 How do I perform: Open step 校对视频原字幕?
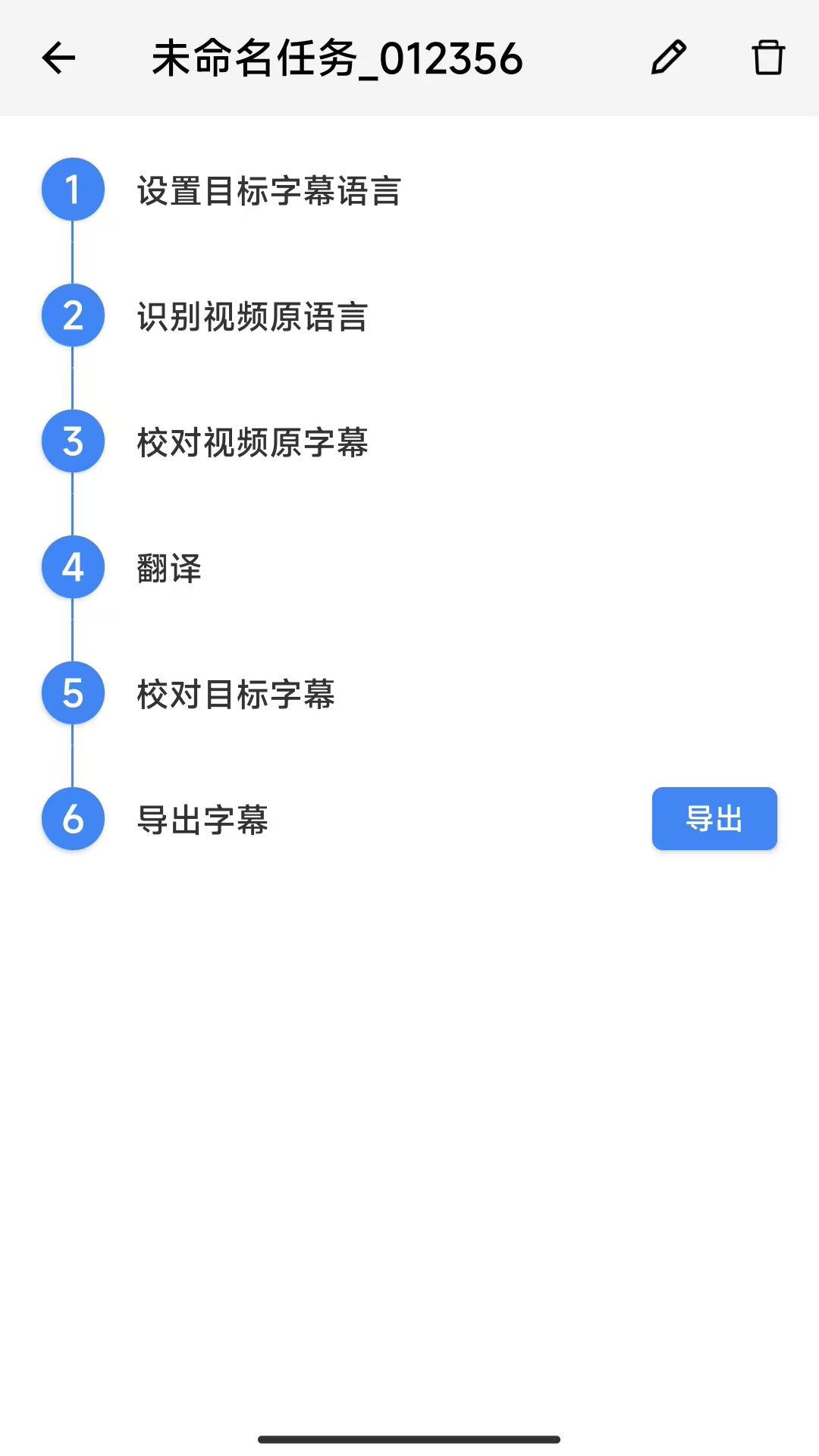coord(252,444)
